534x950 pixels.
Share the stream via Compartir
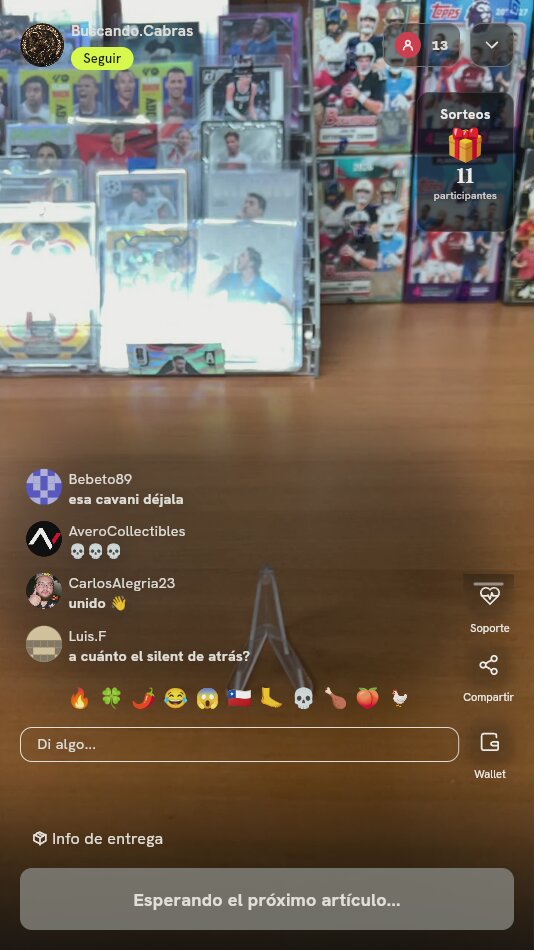coord(489,678)
